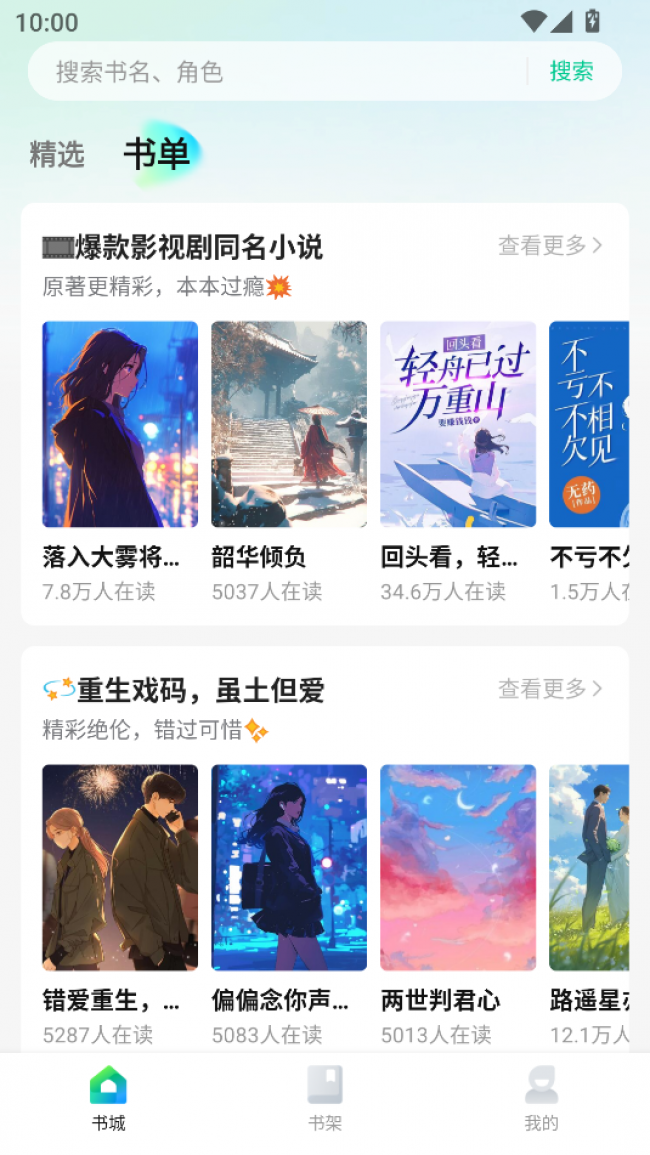This screenshot has height=1155, width=650.
Task: Switch to the 书架 bottom tab
Action: click(x=325, y=1099)
